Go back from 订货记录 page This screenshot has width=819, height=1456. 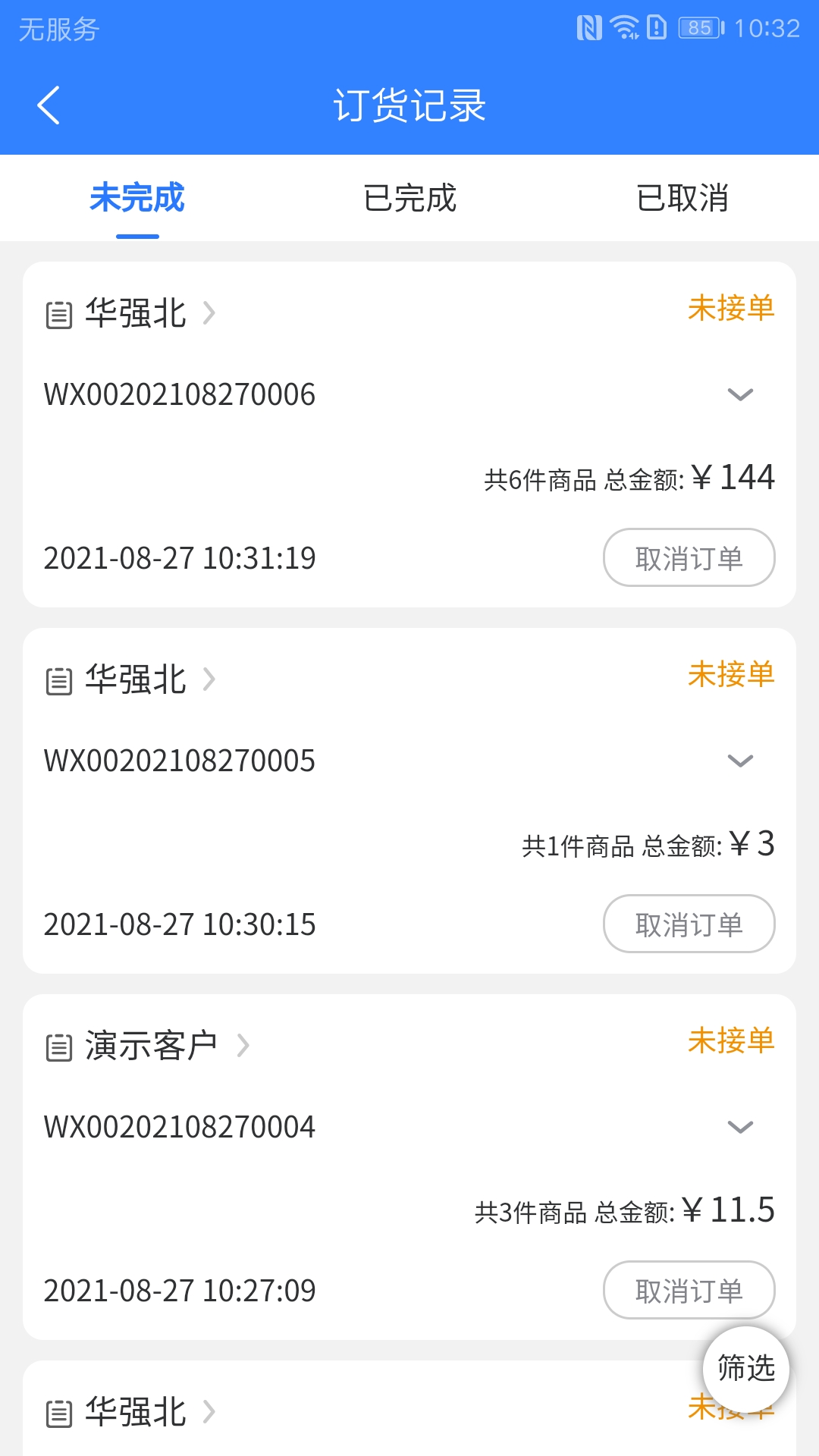(49, 105)
